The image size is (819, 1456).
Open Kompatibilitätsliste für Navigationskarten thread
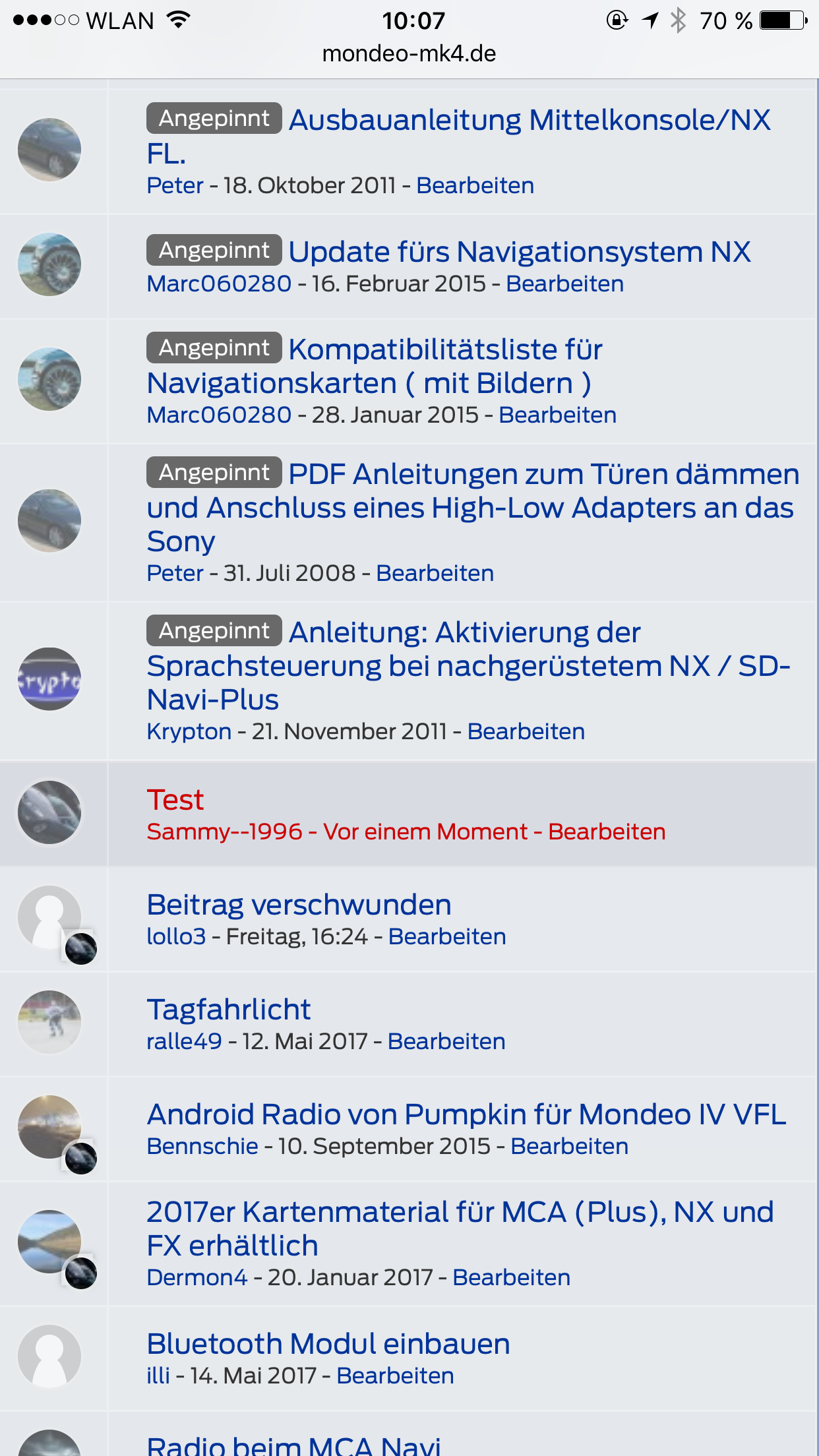[445, 350]
